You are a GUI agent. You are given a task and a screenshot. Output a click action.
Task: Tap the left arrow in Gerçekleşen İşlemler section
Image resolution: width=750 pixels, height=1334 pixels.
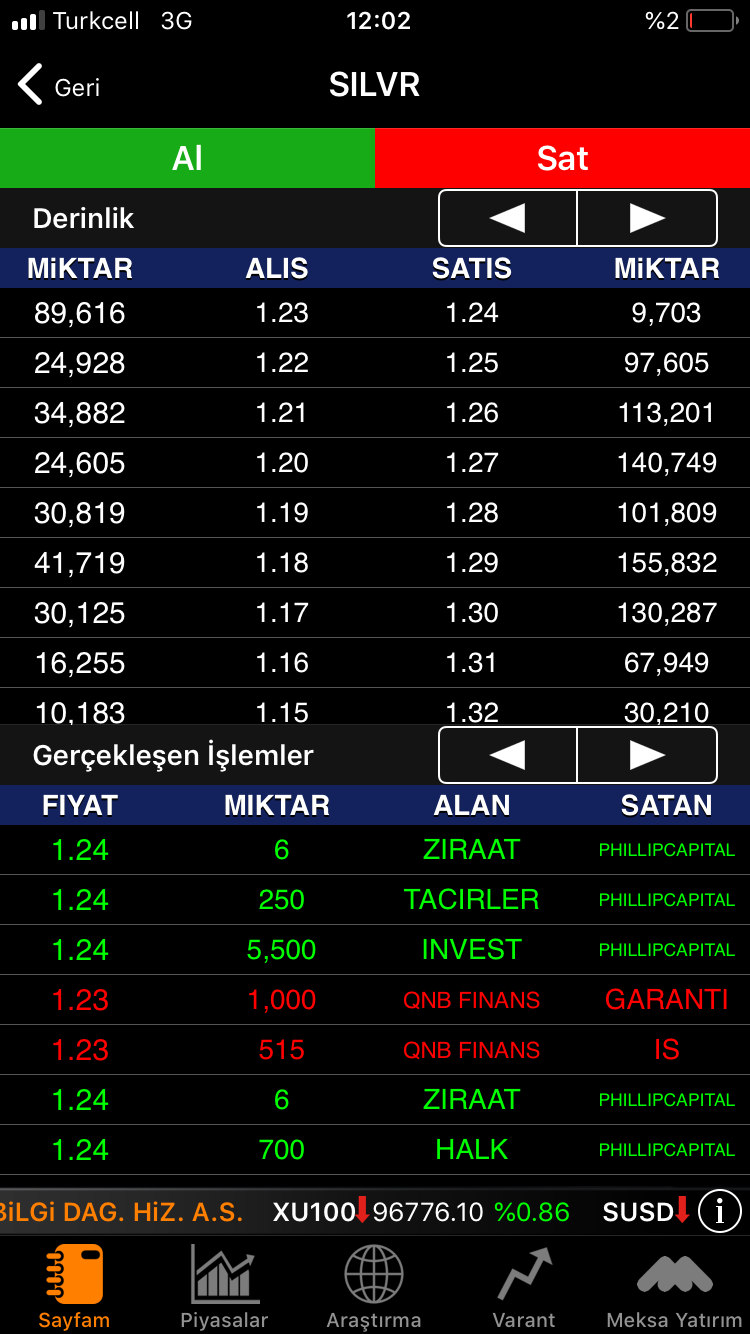pyautogui.click(x=508, y=755)
